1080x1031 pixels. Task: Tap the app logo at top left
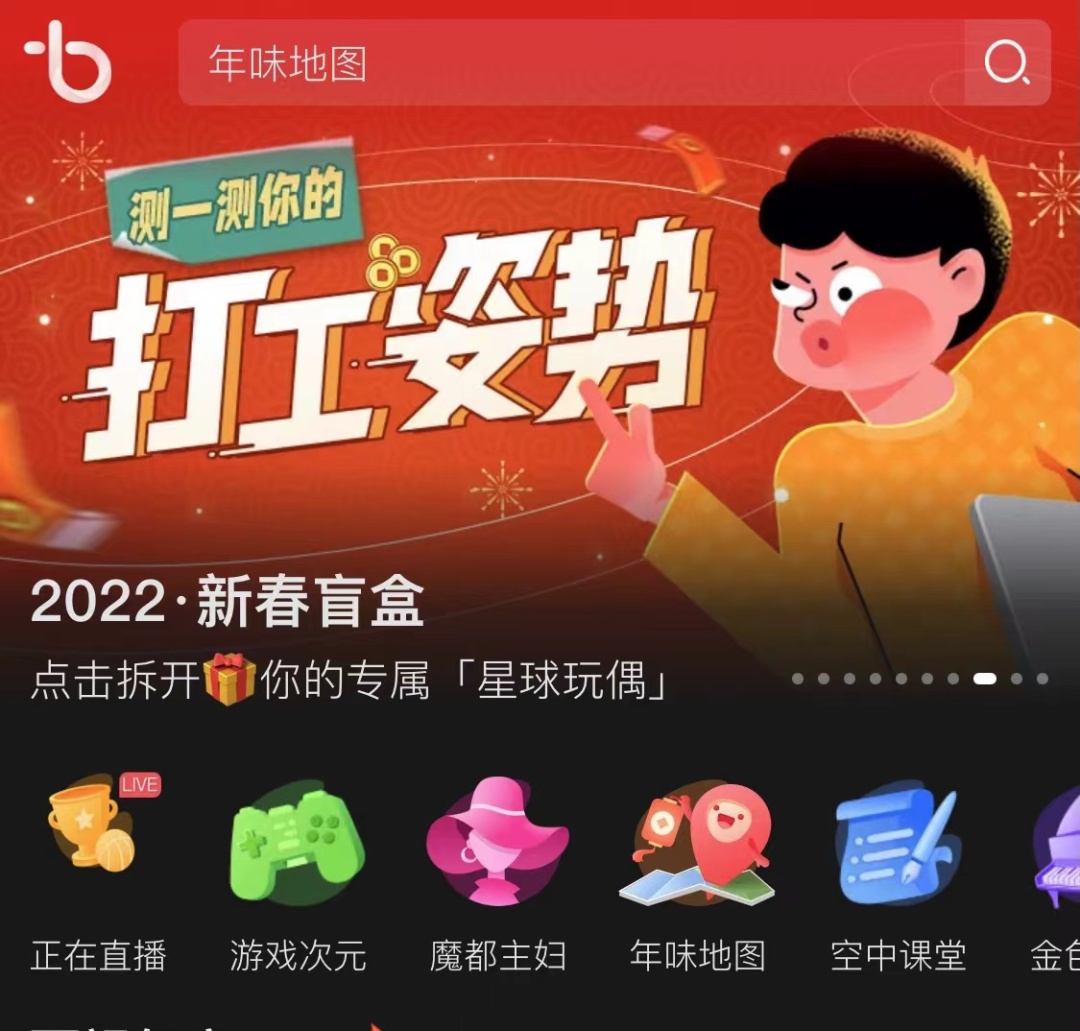pos(68,62)
